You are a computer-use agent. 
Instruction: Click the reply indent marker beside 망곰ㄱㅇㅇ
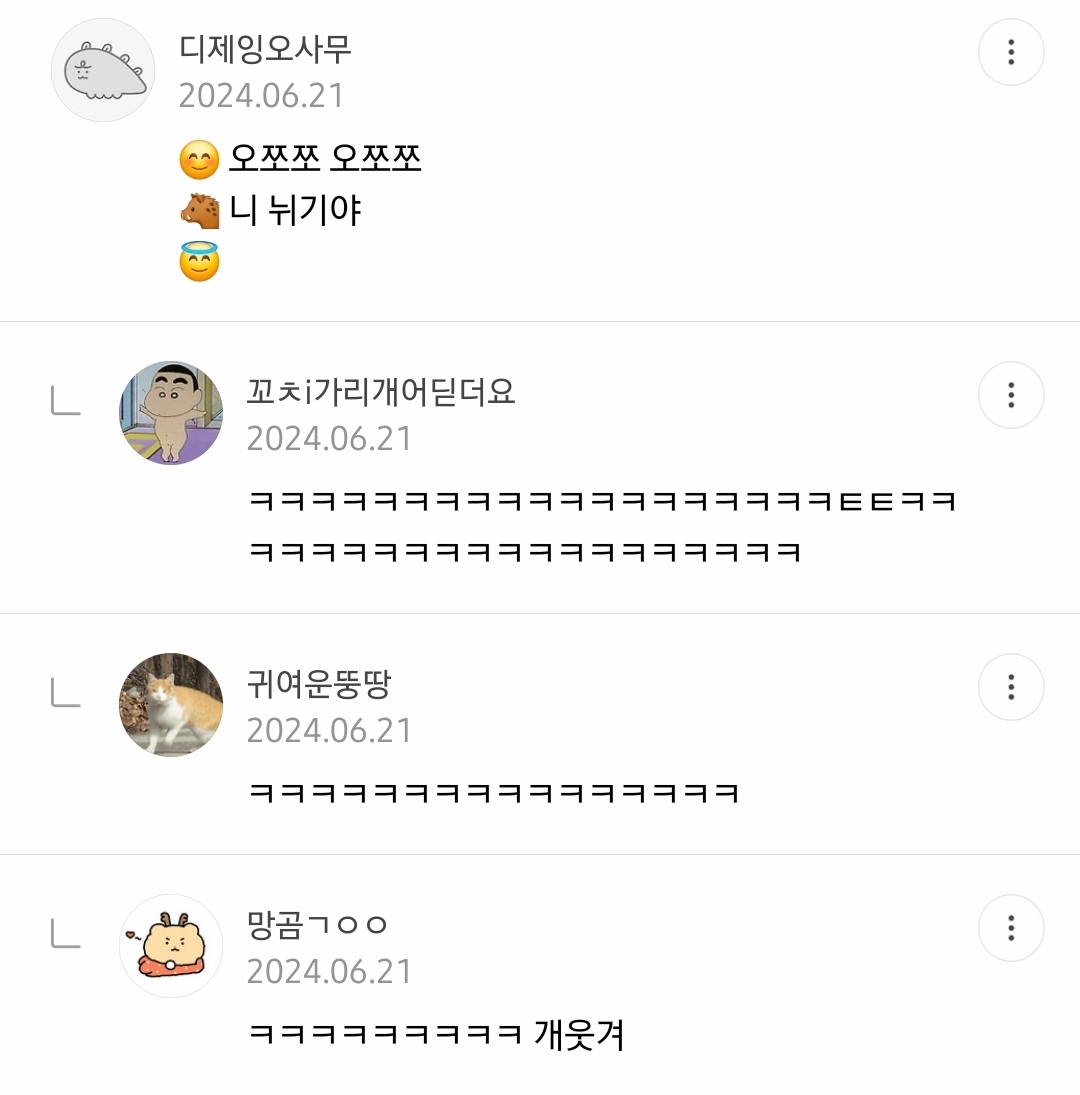[x=65, y=934]
